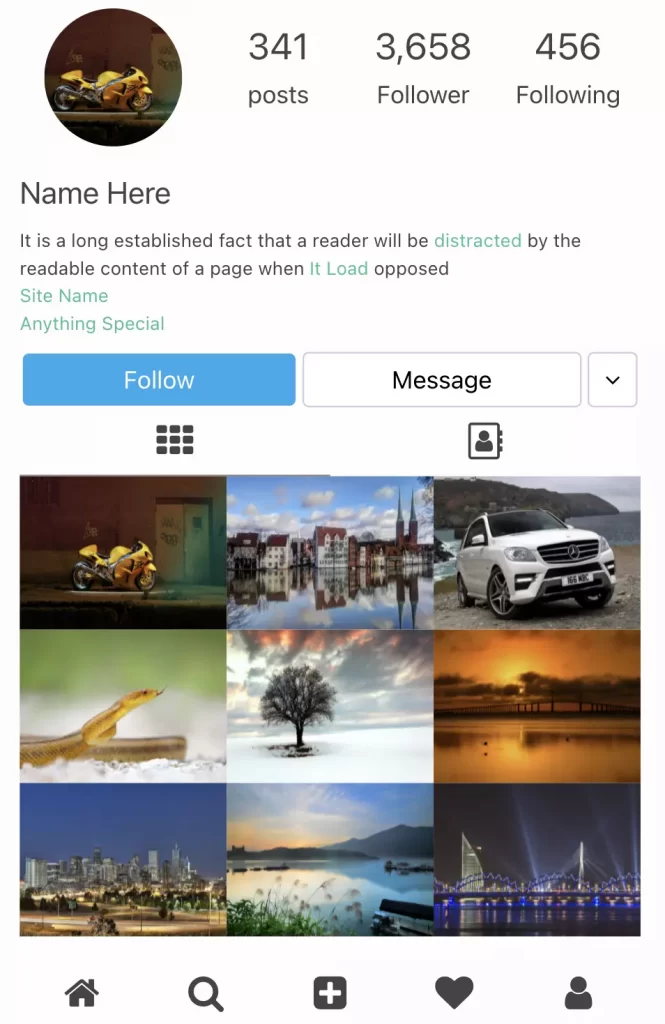The height and width of the screenshot is (1024, 665).
Task: Open the profile tab in bottom bar
Action: point(578,993)
